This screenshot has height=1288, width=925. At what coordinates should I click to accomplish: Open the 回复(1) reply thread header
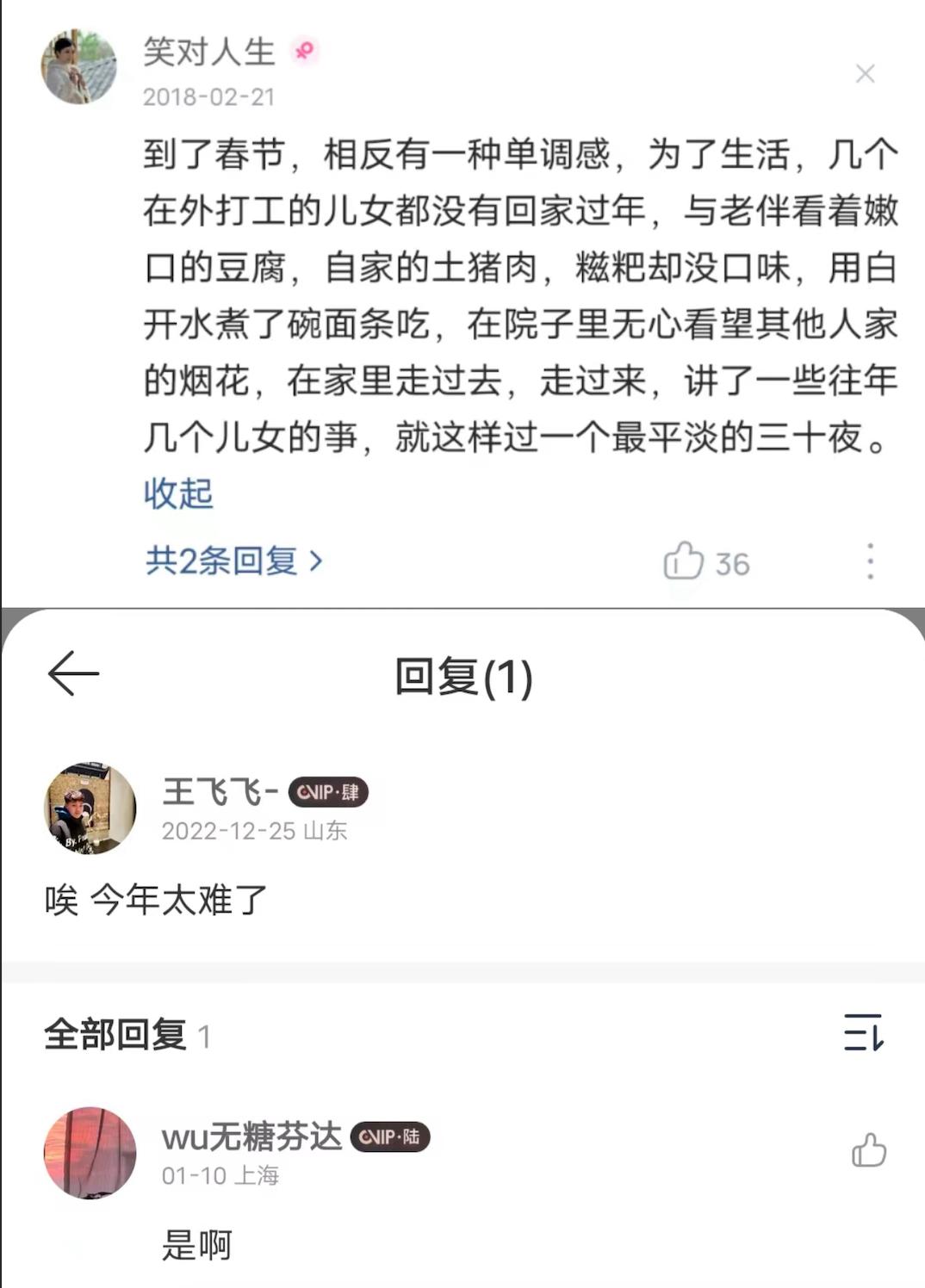(x=462, y=678)
